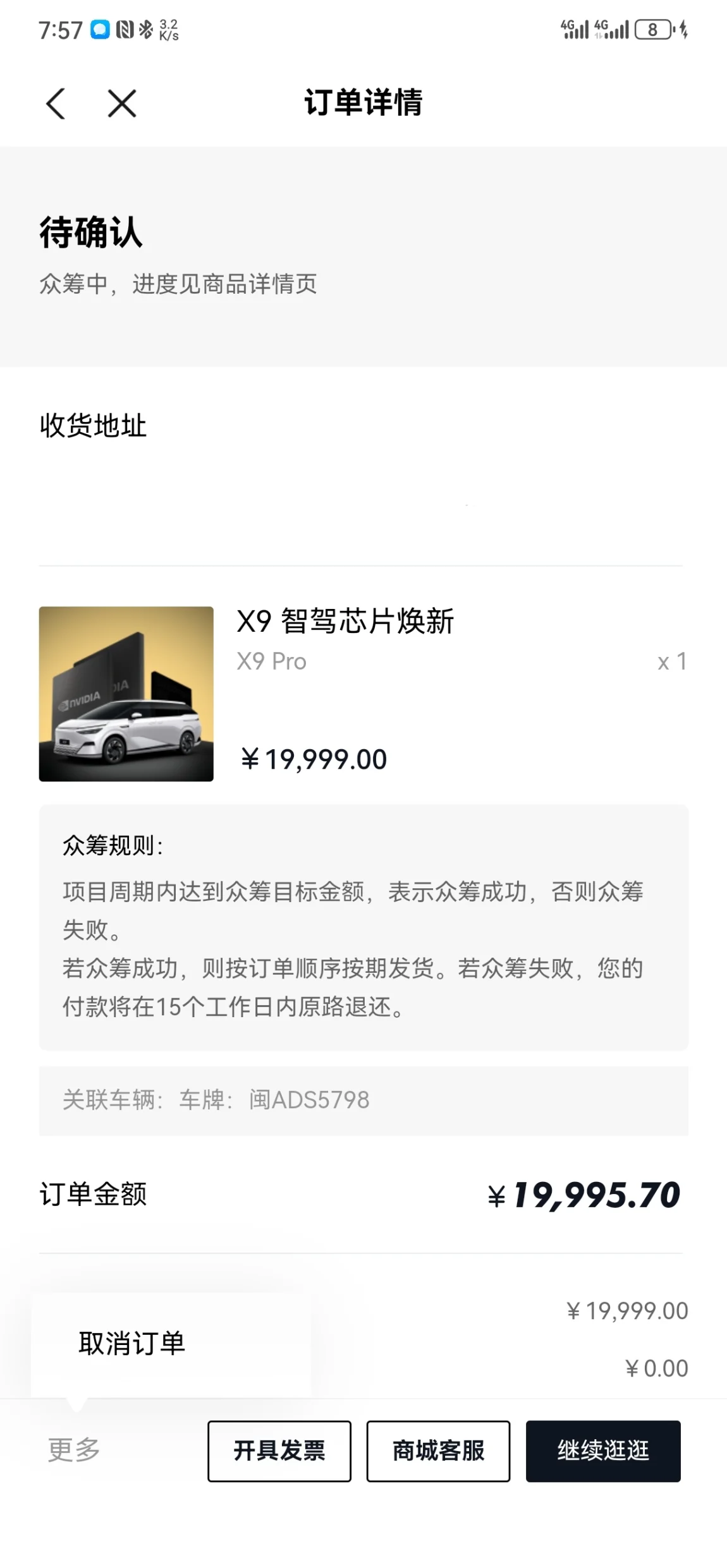The image size is (727, 1568).
Task: Tap 继续逛逛 to keep shopping
Action: [603, 1451]
